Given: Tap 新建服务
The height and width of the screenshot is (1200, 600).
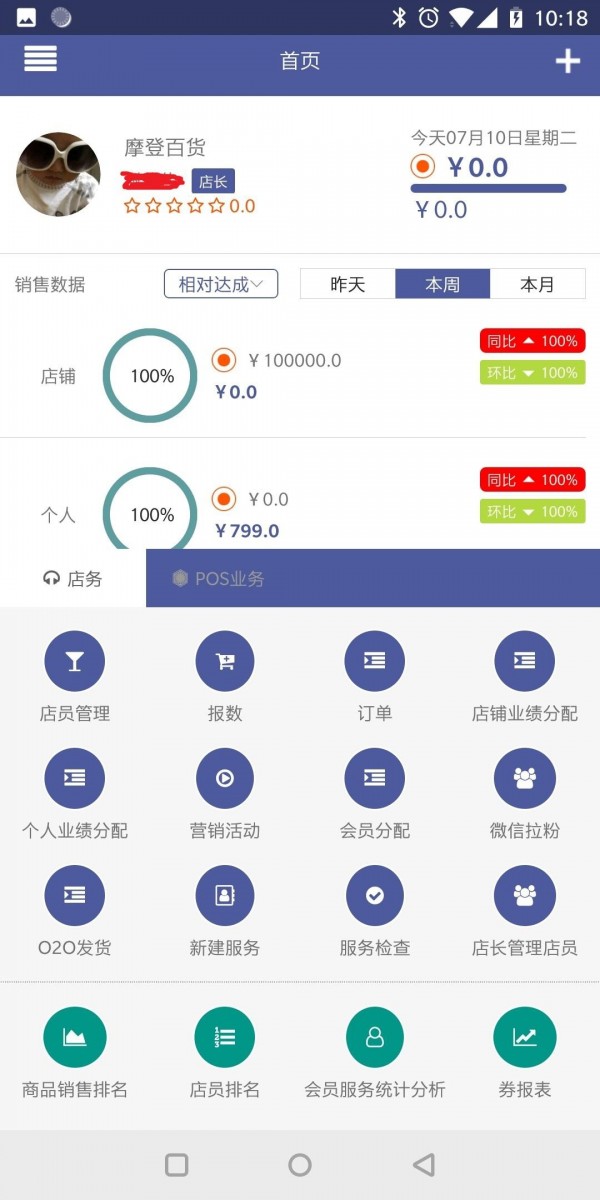Looking at the screenshot, I should point(225,912).
